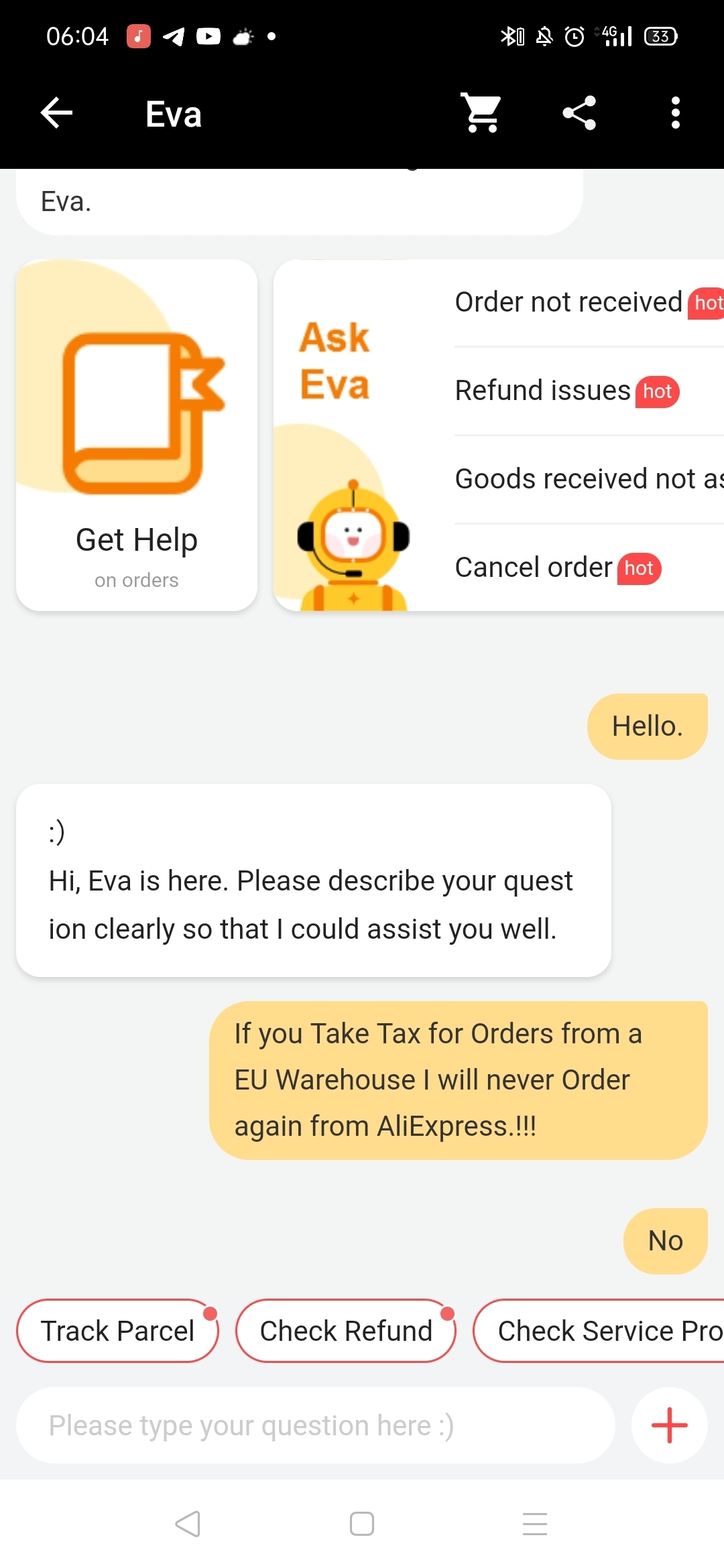Screen dimensions: 724x1568
Task: Go back using the top arrow
Action: click(x=56, y=113)
